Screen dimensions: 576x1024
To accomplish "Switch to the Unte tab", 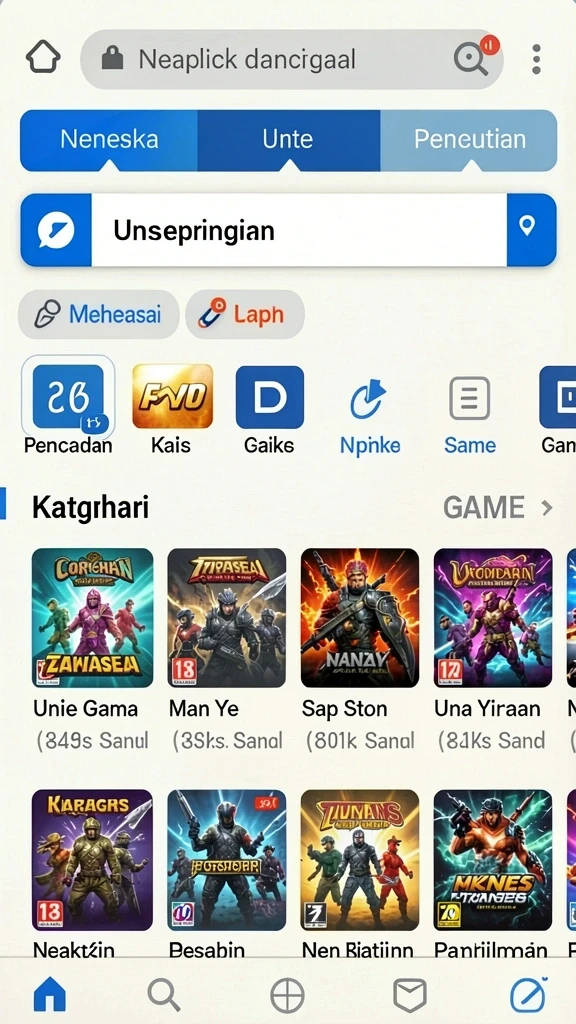I will tap(288, 140).
